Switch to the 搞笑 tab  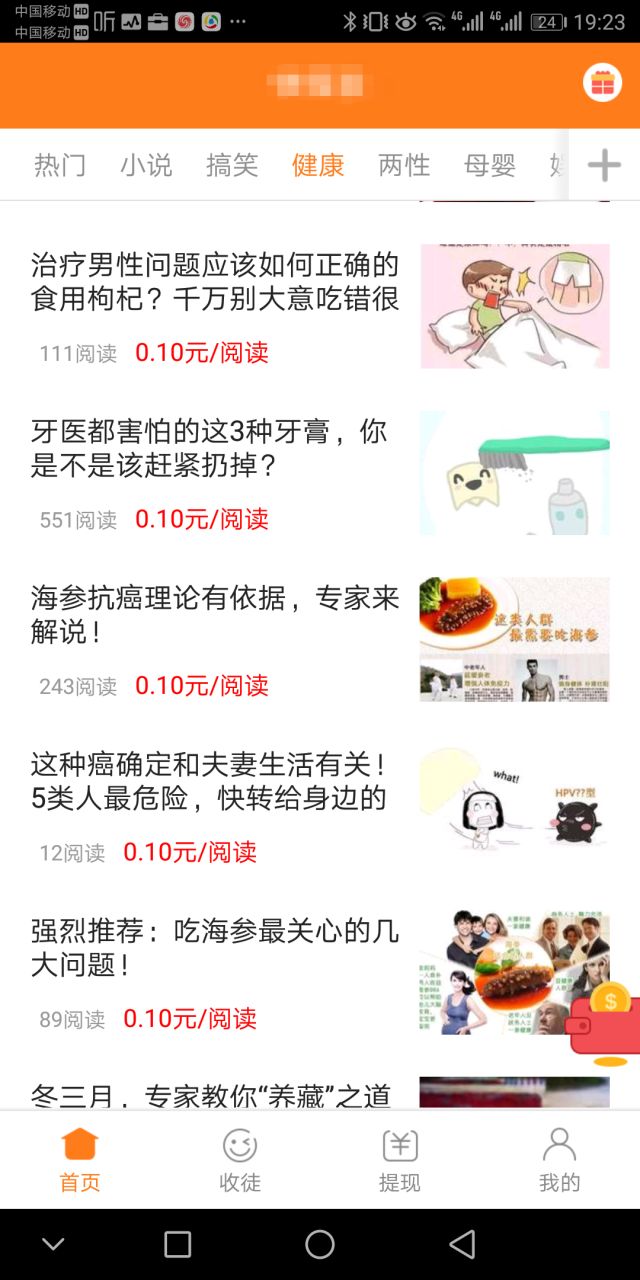(x=232, y=165)
